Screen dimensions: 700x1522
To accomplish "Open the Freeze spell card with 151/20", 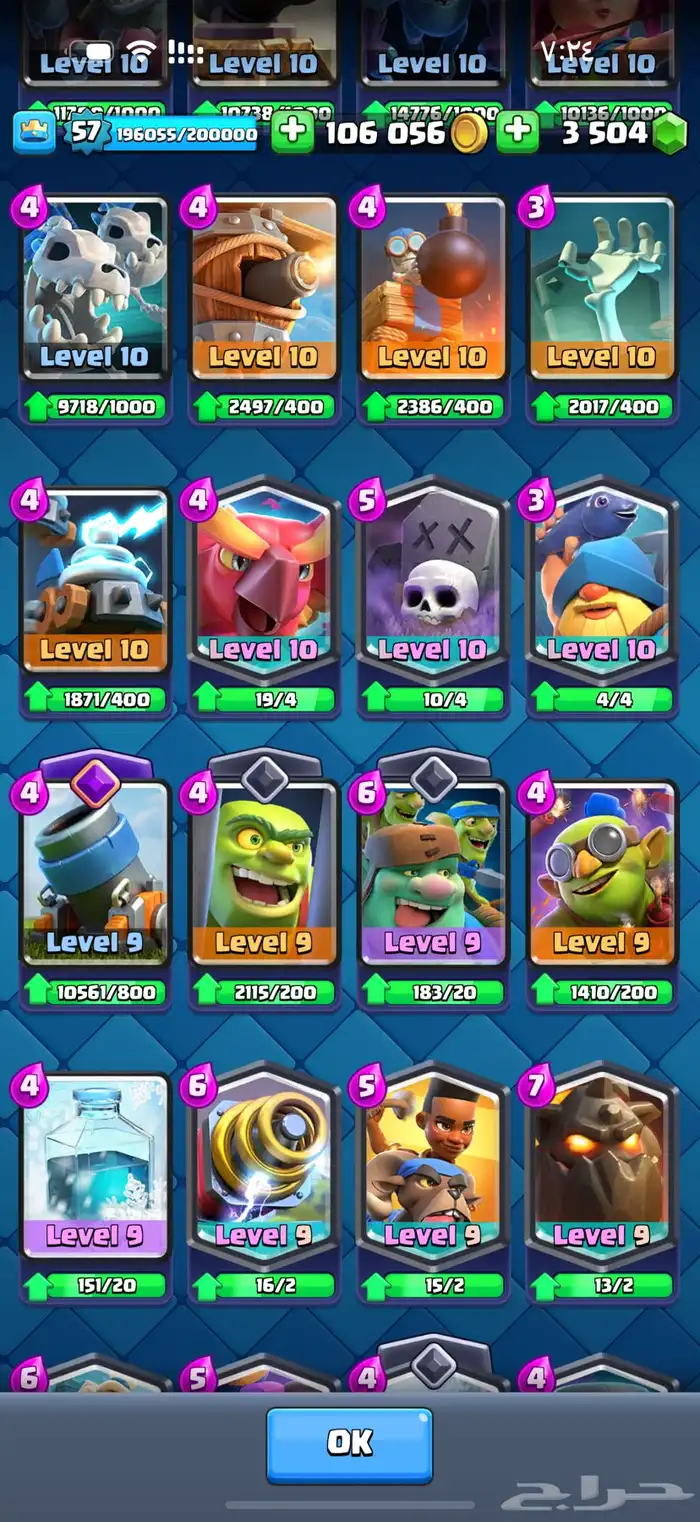I will click(x=94, y=1186).
